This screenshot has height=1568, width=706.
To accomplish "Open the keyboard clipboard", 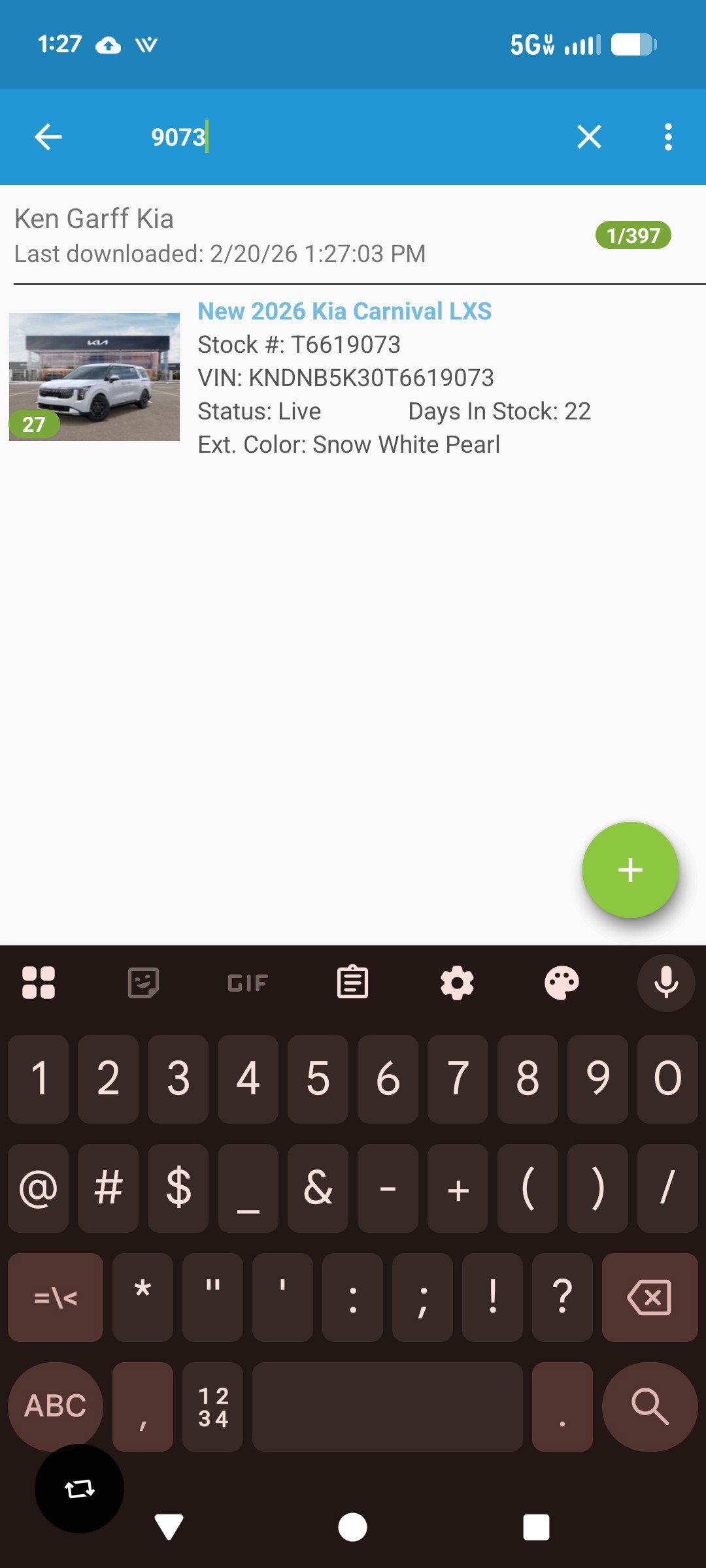I will tap(352, 983).
